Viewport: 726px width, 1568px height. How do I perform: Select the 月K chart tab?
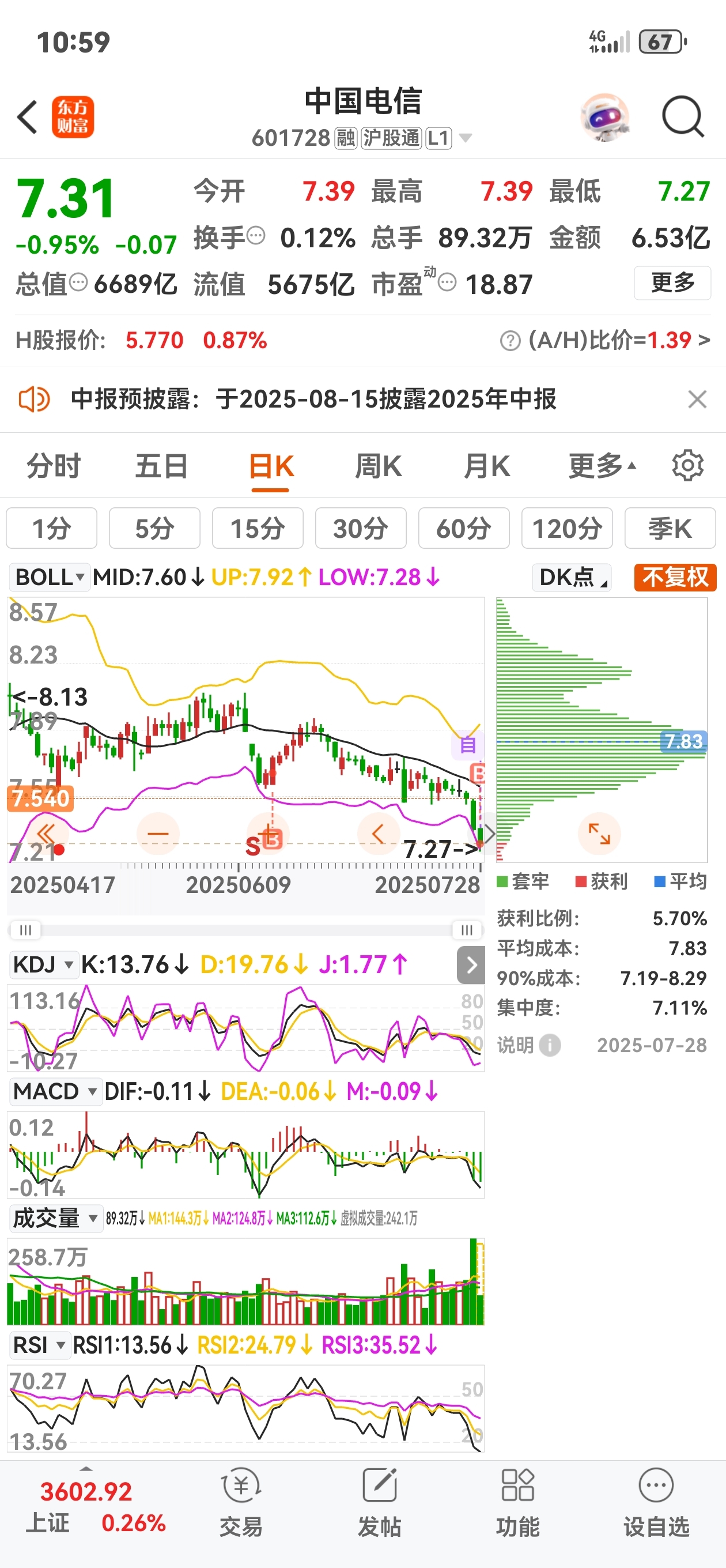(x=486, y=467)
